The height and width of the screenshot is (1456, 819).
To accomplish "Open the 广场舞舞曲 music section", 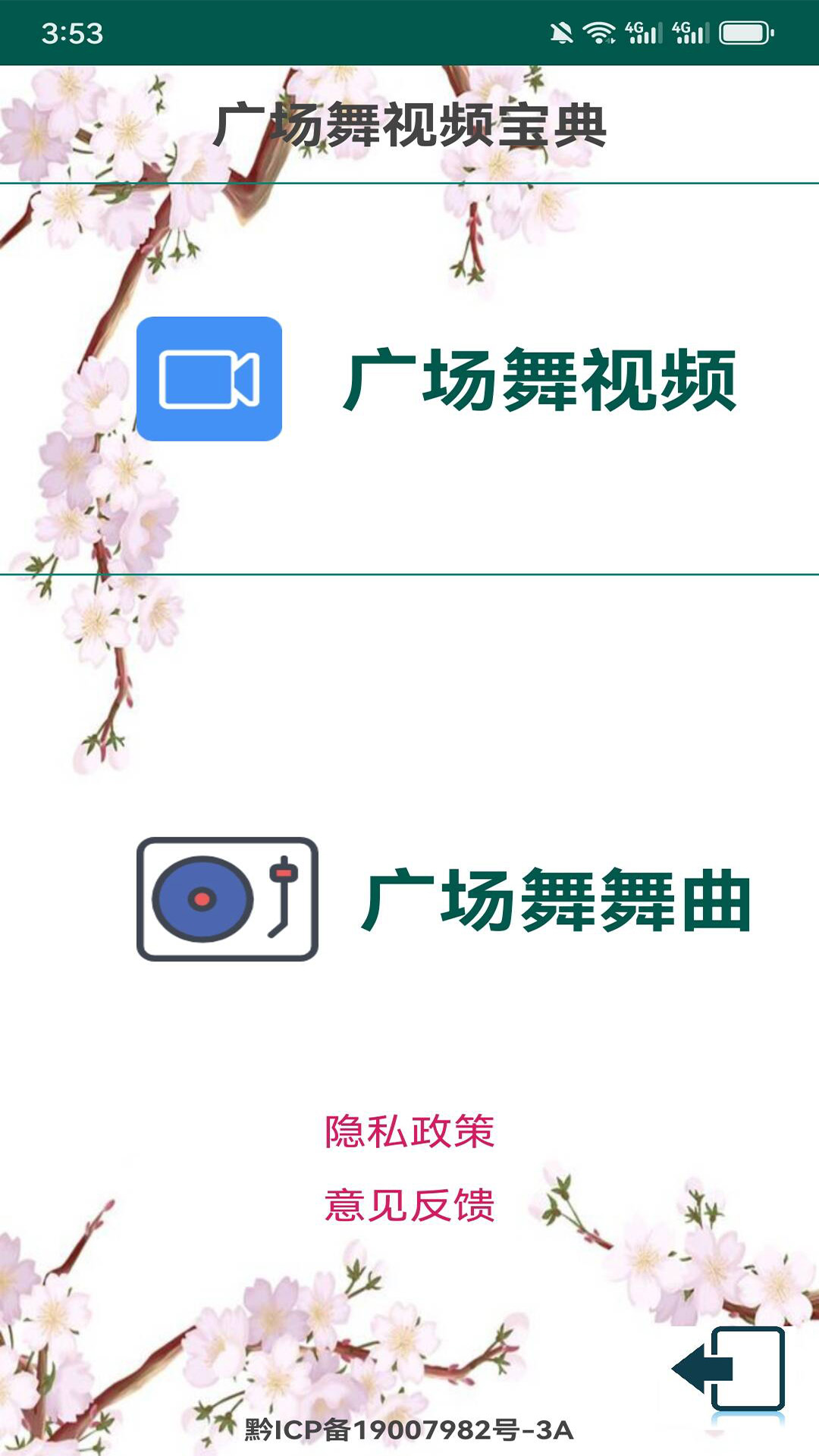I will pos(444,899).
